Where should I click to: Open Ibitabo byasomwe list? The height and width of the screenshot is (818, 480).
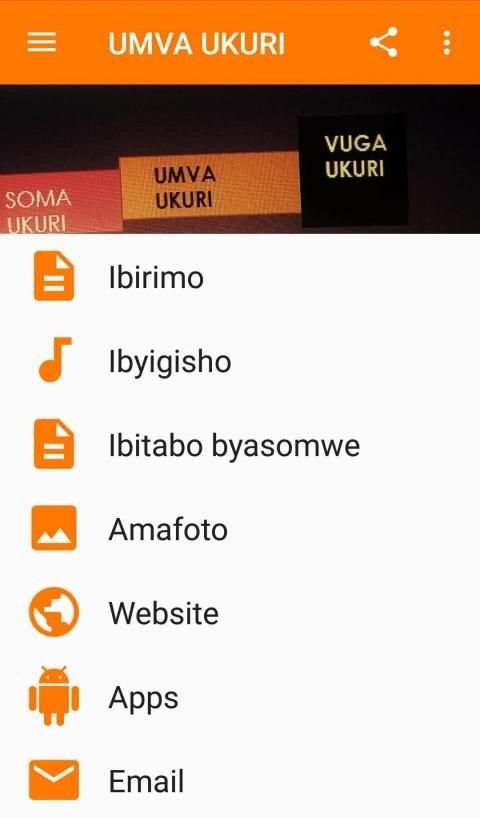click(x=240, y=445)
